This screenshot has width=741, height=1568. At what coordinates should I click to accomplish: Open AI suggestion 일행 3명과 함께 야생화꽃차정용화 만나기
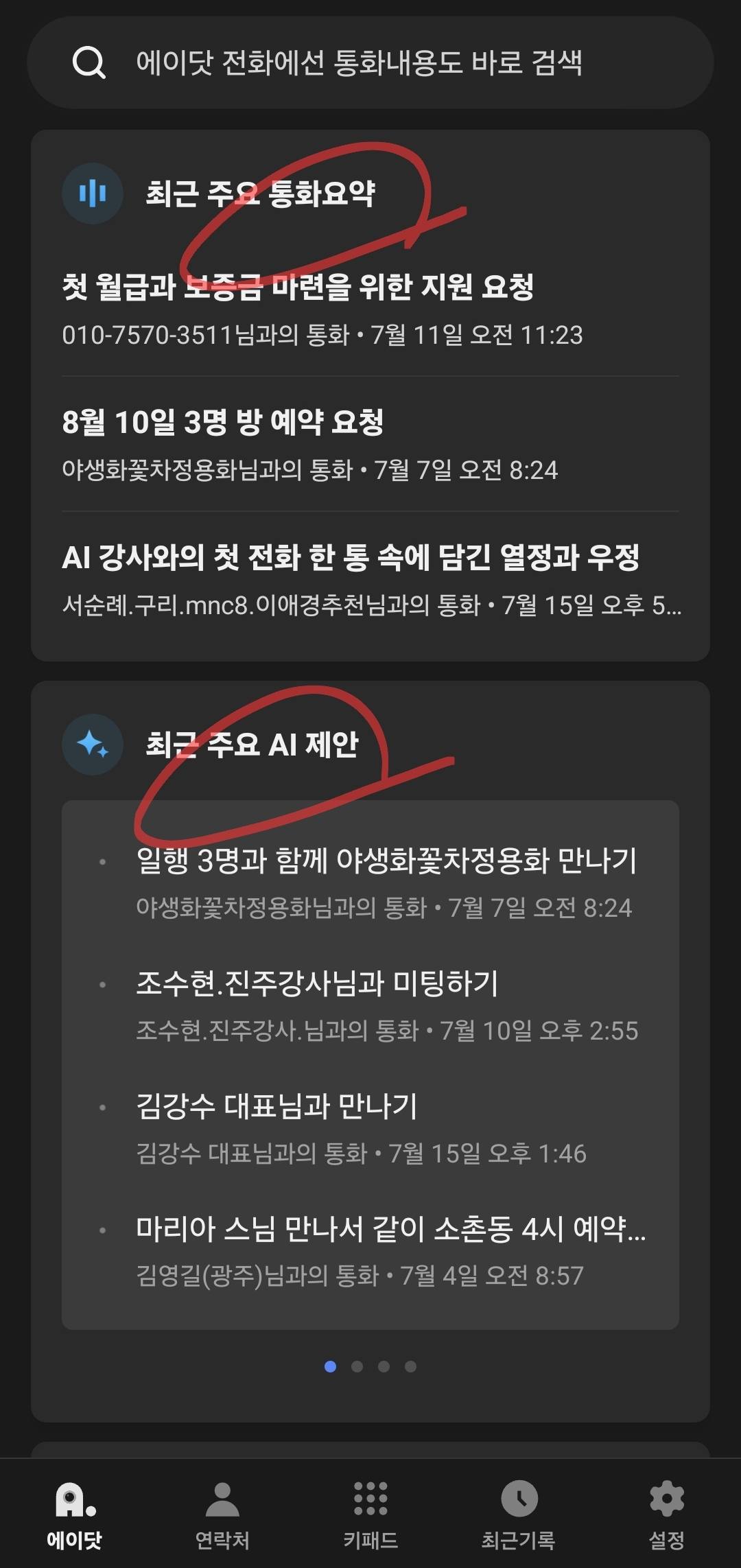(370, 883)
